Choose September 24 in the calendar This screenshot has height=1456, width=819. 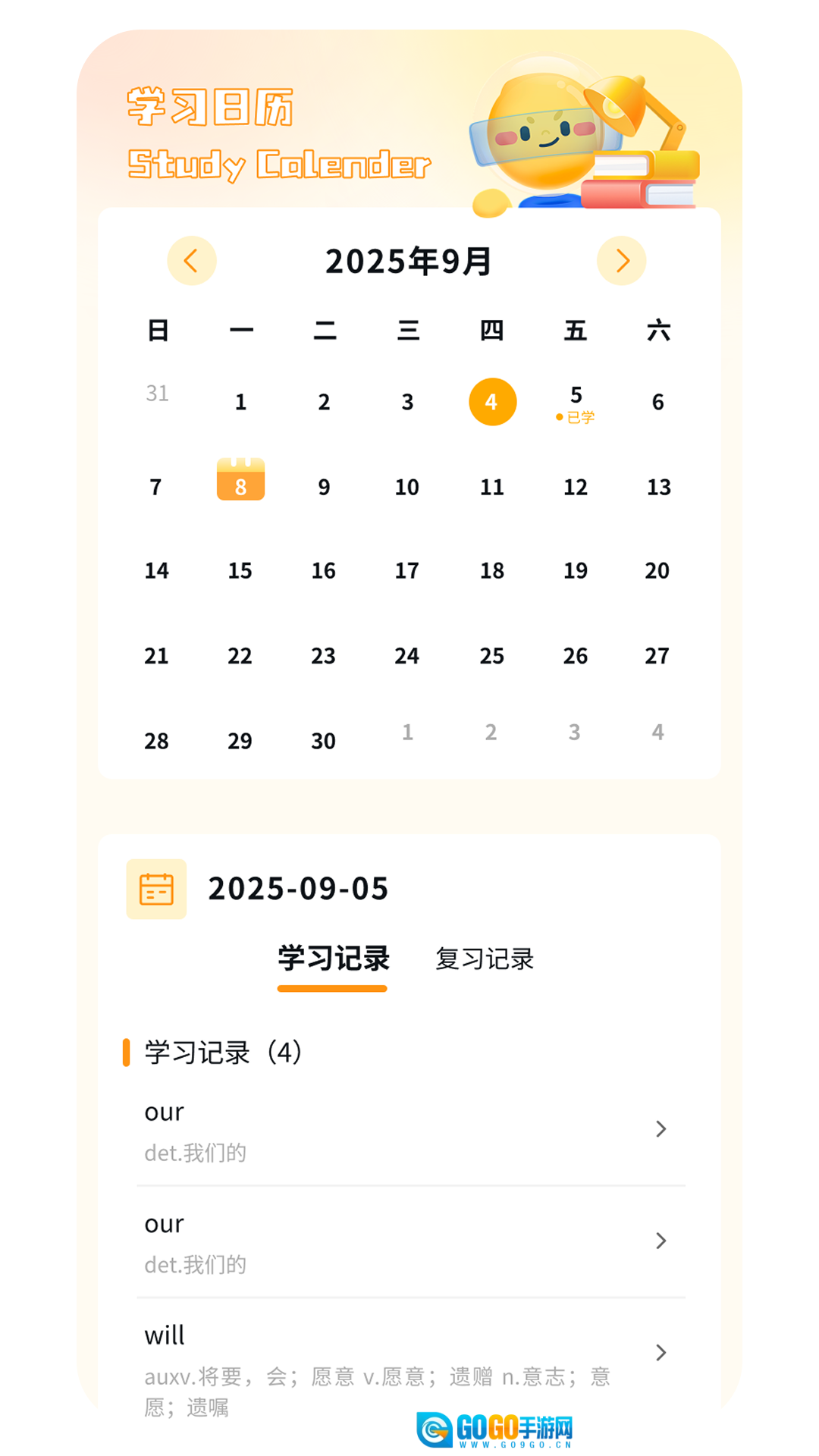pyautogui.click(x=407, y=655)
